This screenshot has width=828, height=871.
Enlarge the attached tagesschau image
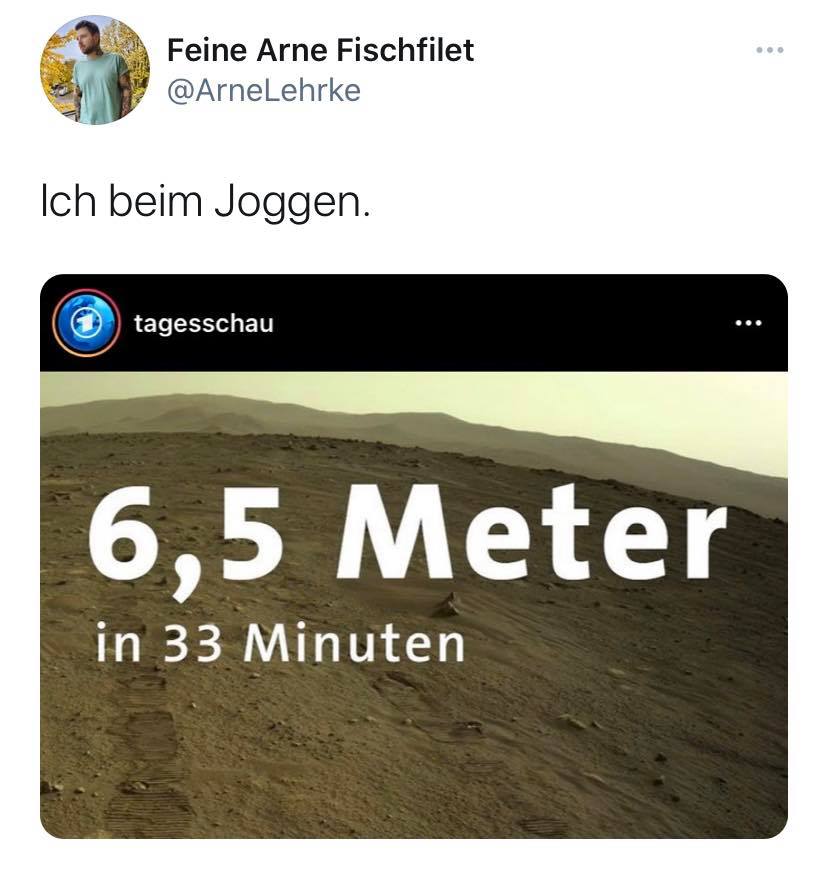(414, 600)
